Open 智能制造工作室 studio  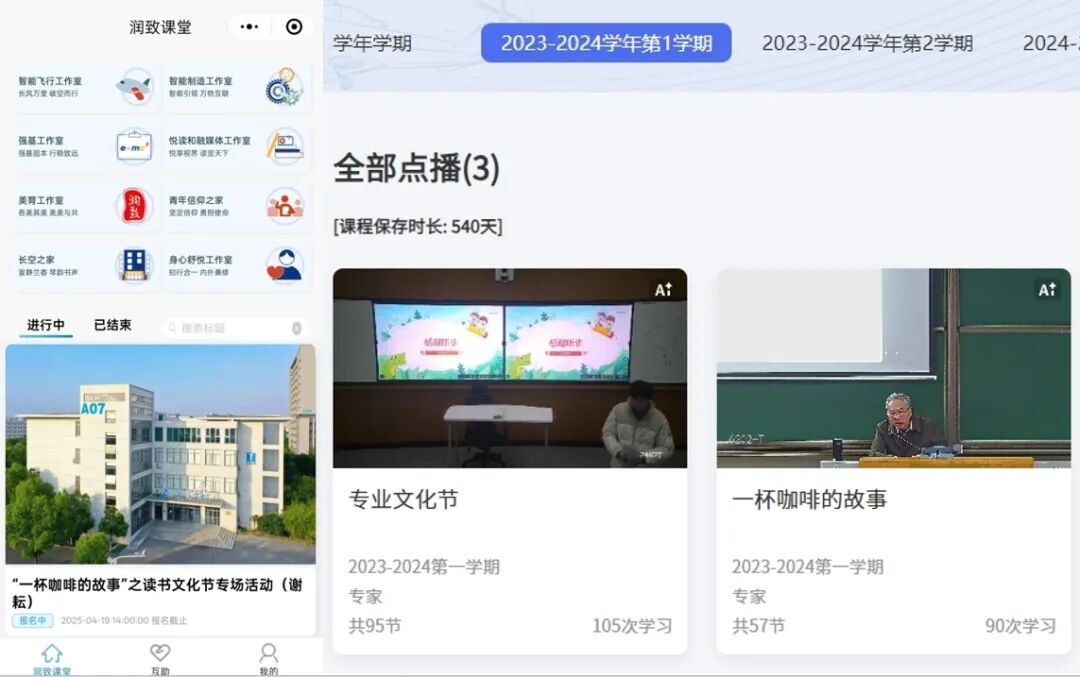pyautogui.click(x=236, y=87)
